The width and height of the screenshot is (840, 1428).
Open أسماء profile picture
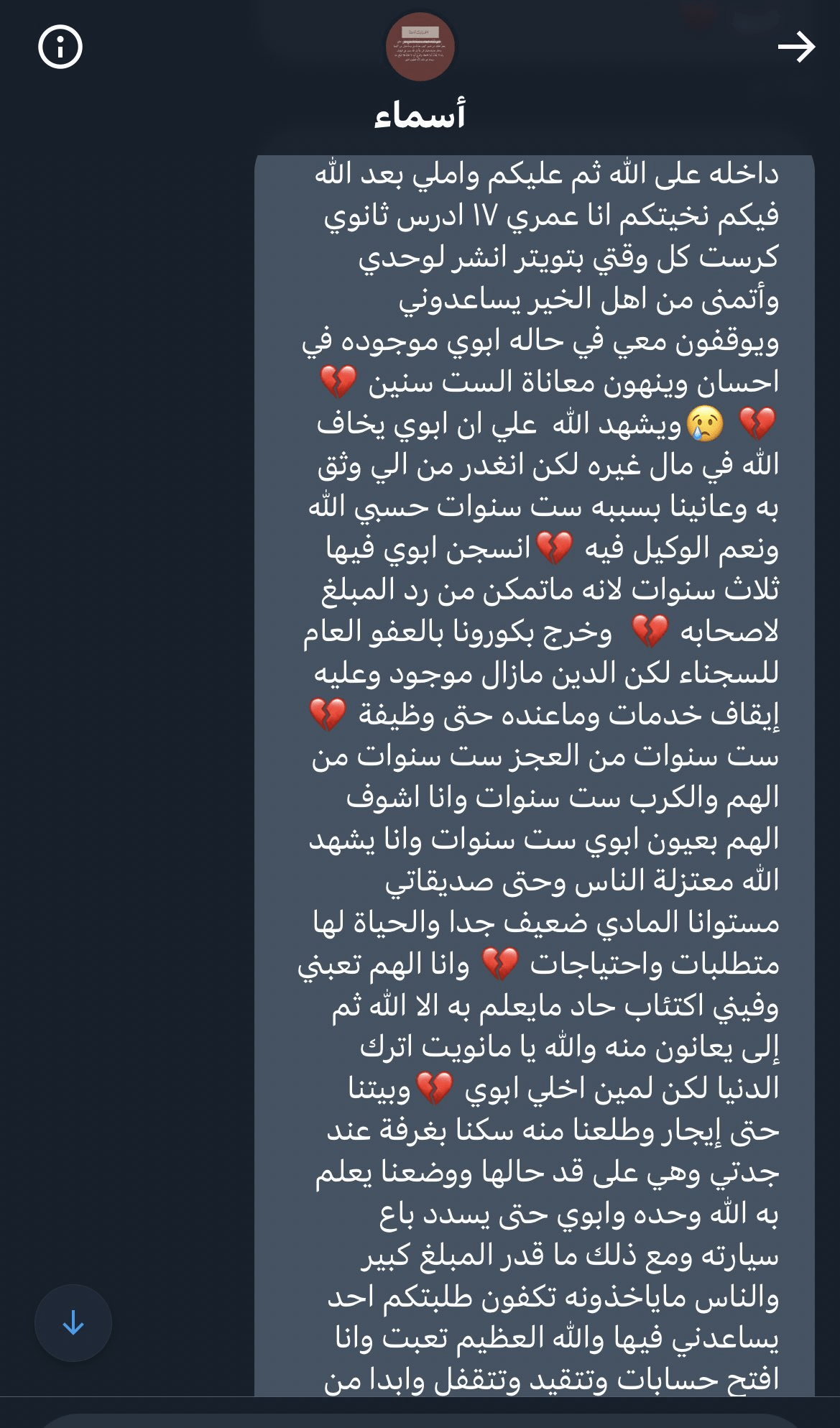click(x=420, y=47)
